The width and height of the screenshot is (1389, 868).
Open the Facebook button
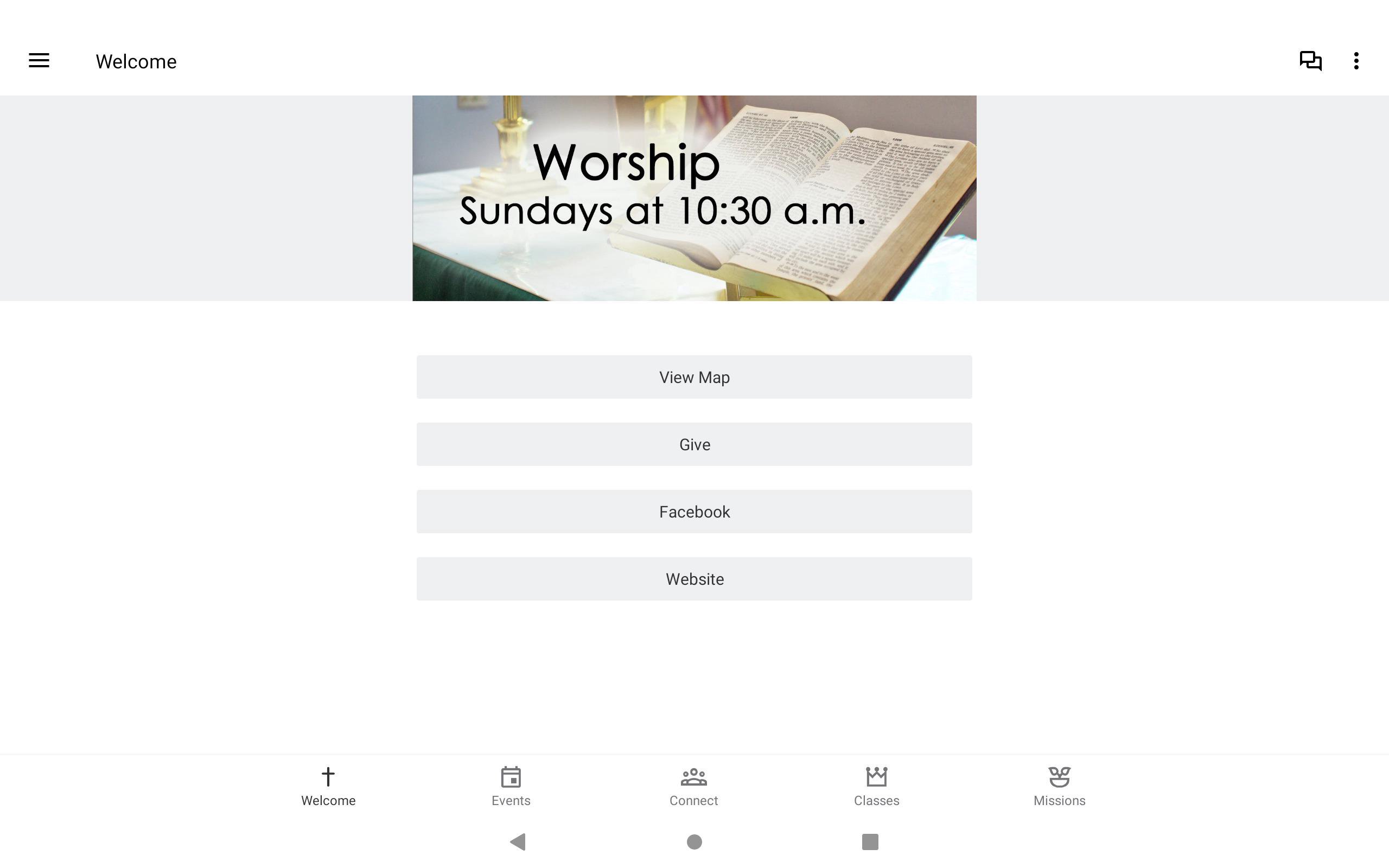coord(694,512)
